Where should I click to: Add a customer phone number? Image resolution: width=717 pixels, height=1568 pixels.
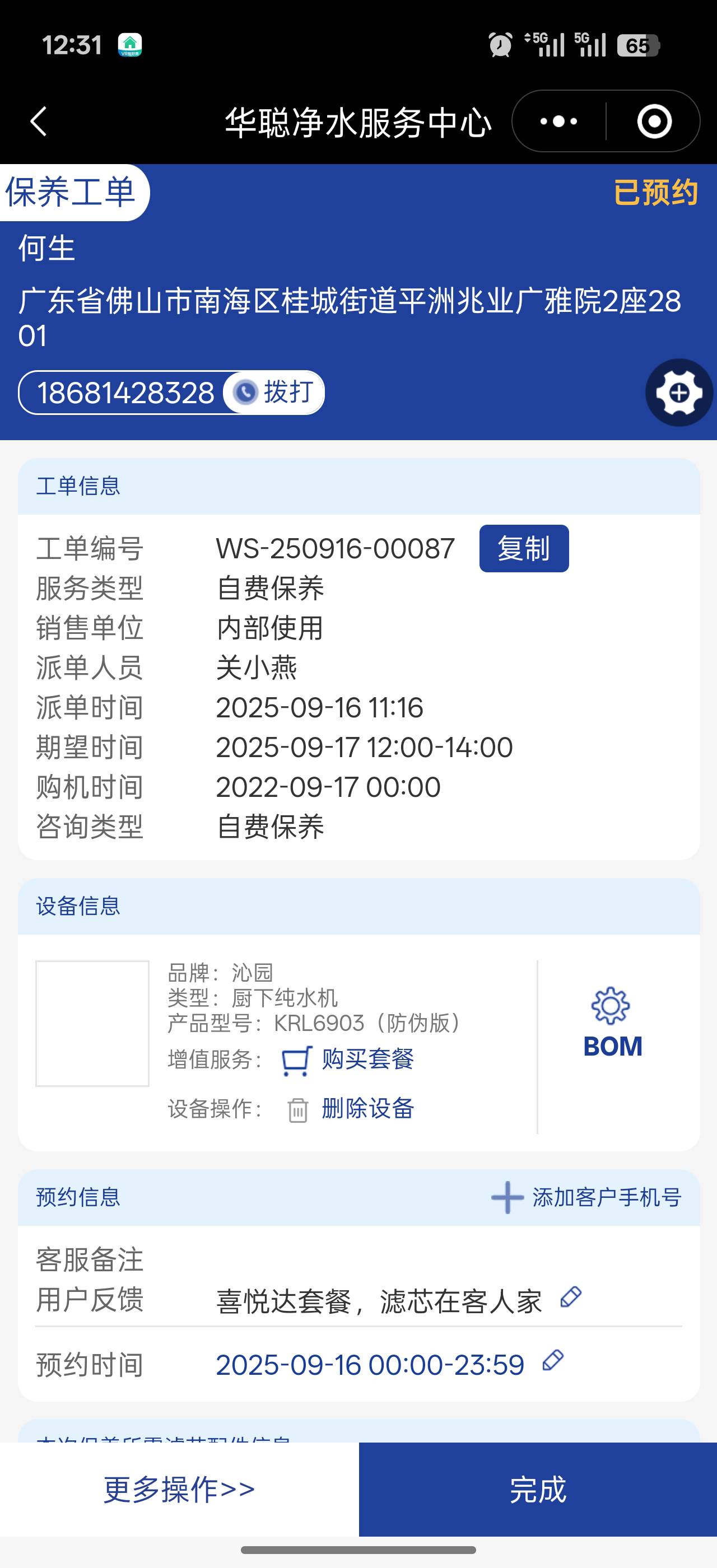point(586,1197)
